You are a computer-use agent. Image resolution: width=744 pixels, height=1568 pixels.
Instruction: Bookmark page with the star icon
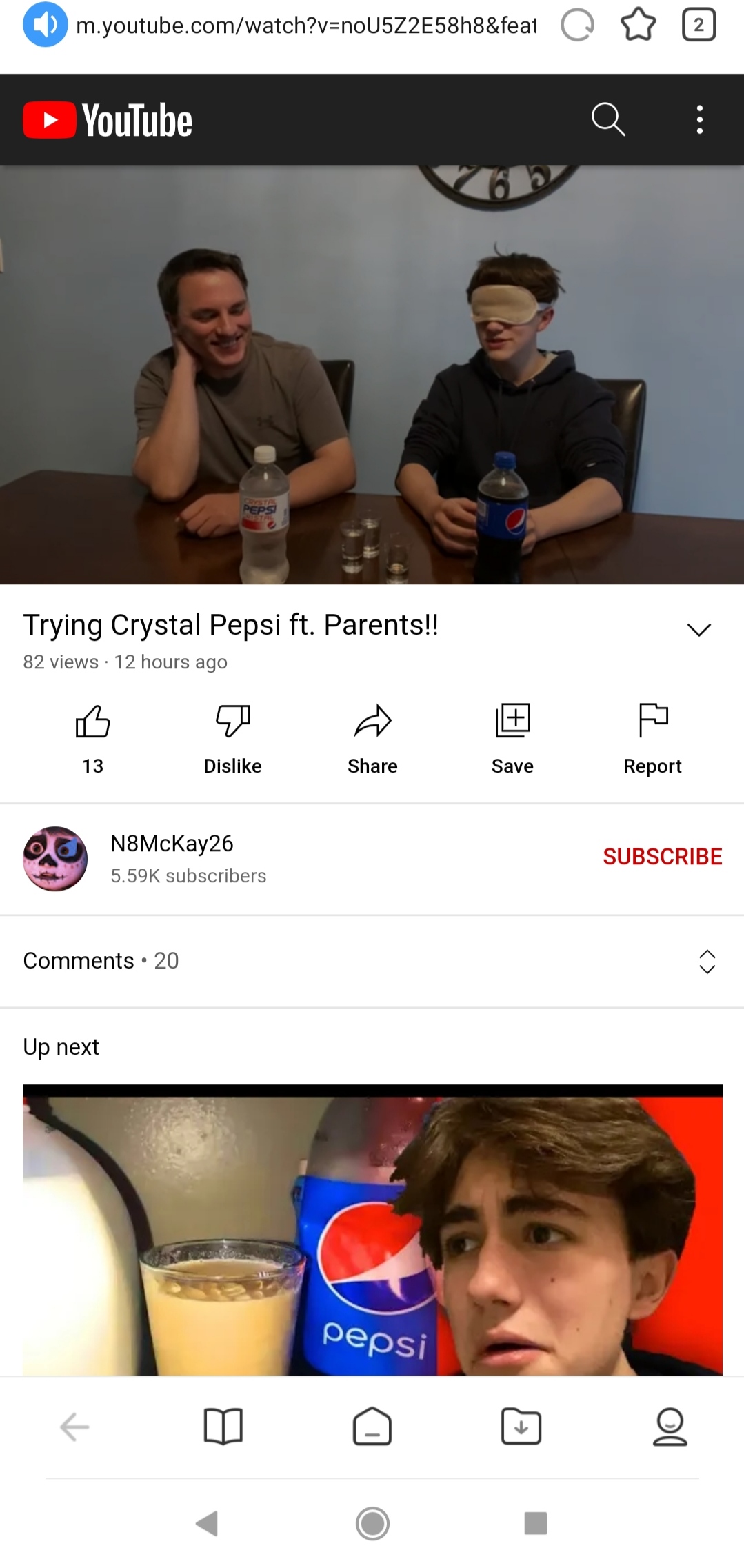638,26
